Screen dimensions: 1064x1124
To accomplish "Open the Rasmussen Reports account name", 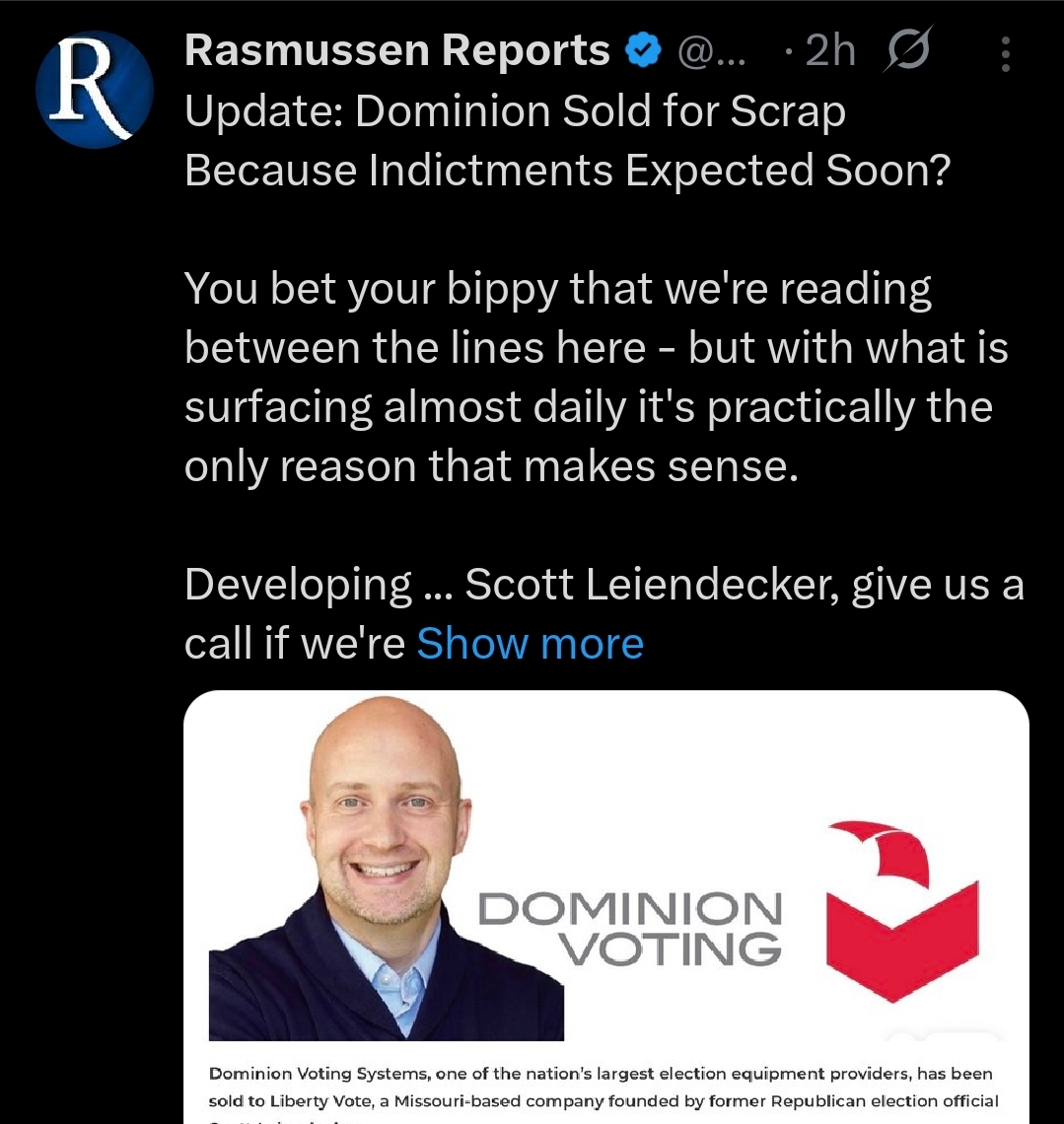I will tap(397, 51).
